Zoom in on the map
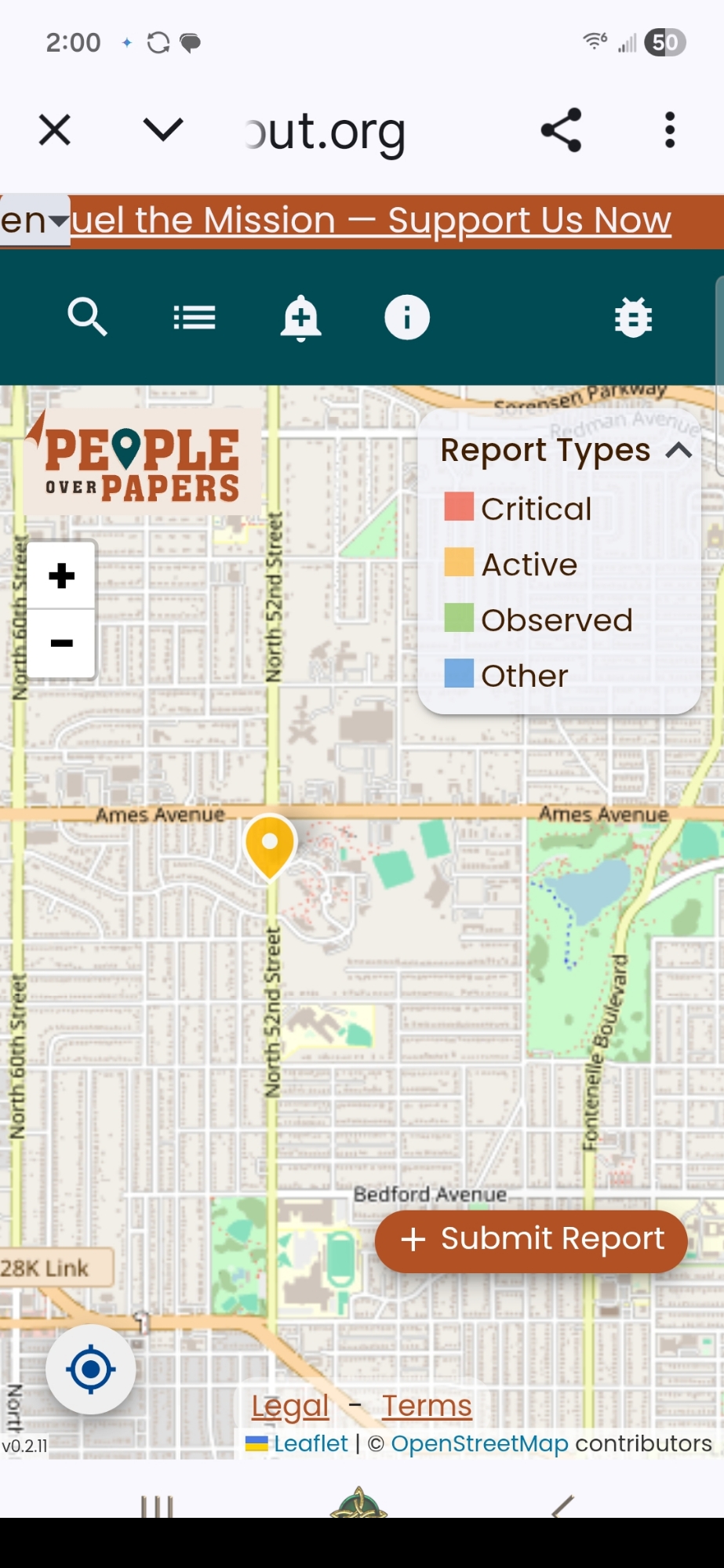The height and width of the screenshot is (1568, 724). click(x=61, y=576)
